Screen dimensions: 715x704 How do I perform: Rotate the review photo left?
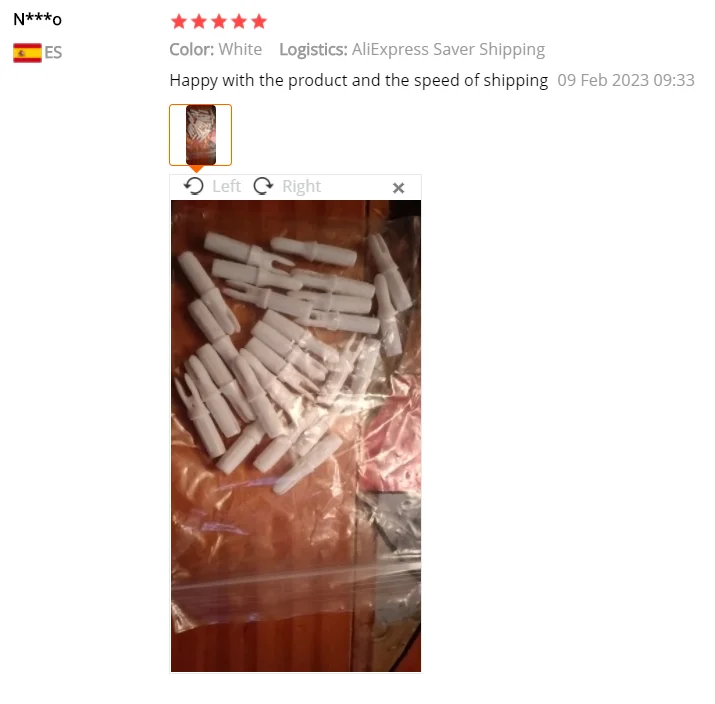pyautogui.click(x=212, y=186)
